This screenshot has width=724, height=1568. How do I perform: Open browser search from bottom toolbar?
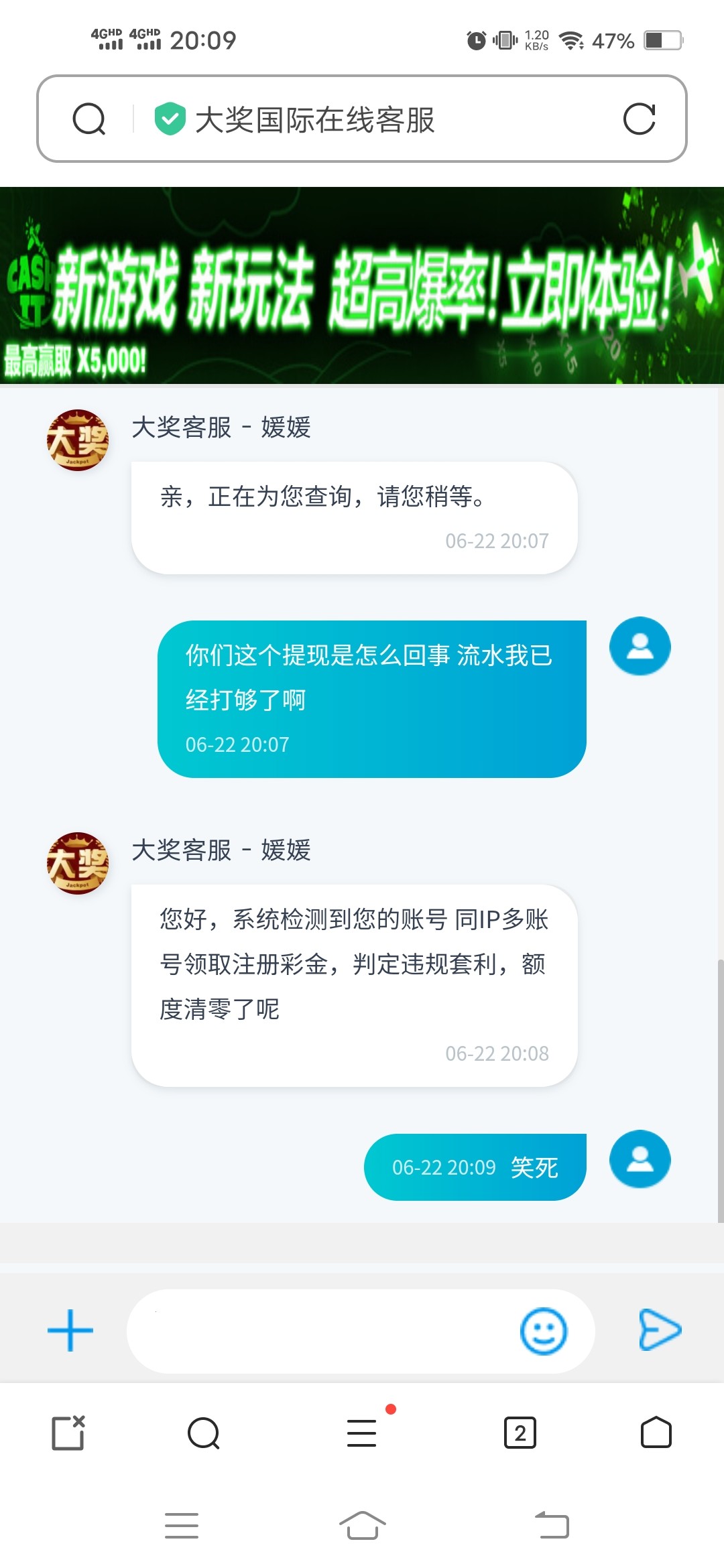pos(204,1433)
